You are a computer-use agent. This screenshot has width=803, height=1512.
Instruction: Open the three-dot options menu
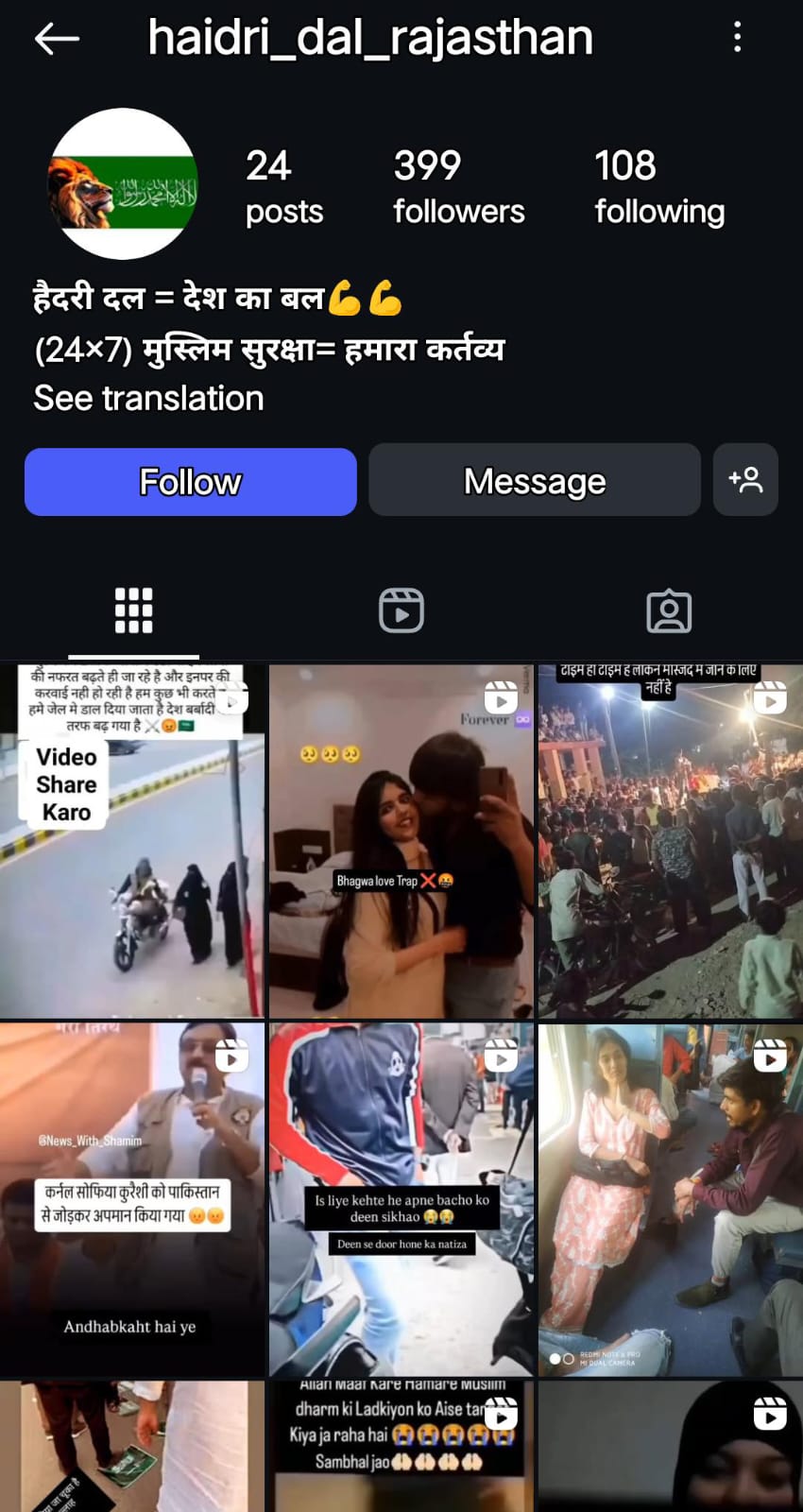[x=738, y=38]
